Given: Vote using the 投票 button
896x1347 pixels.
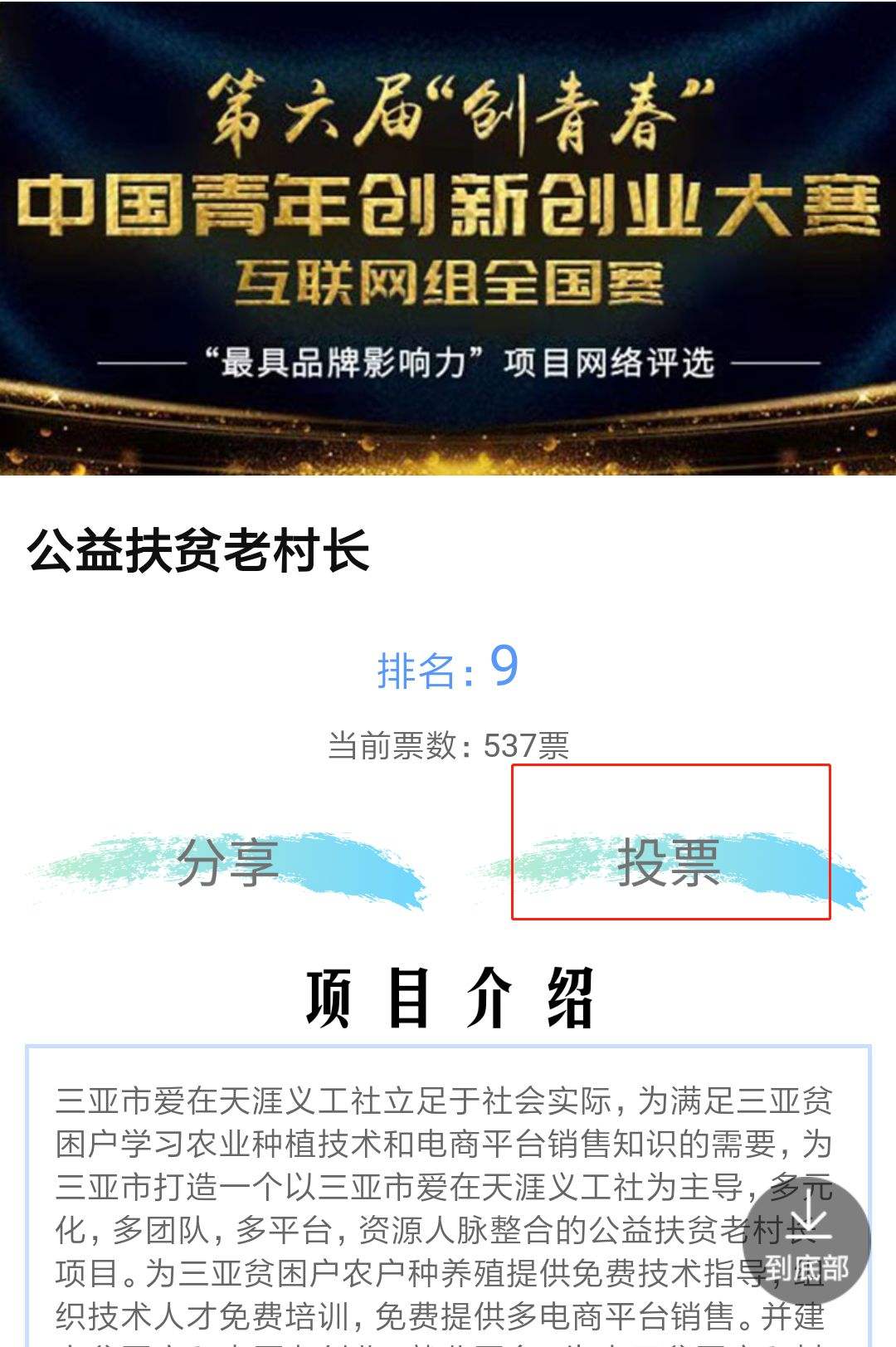Looking at the screenshot, I should 669,865.
